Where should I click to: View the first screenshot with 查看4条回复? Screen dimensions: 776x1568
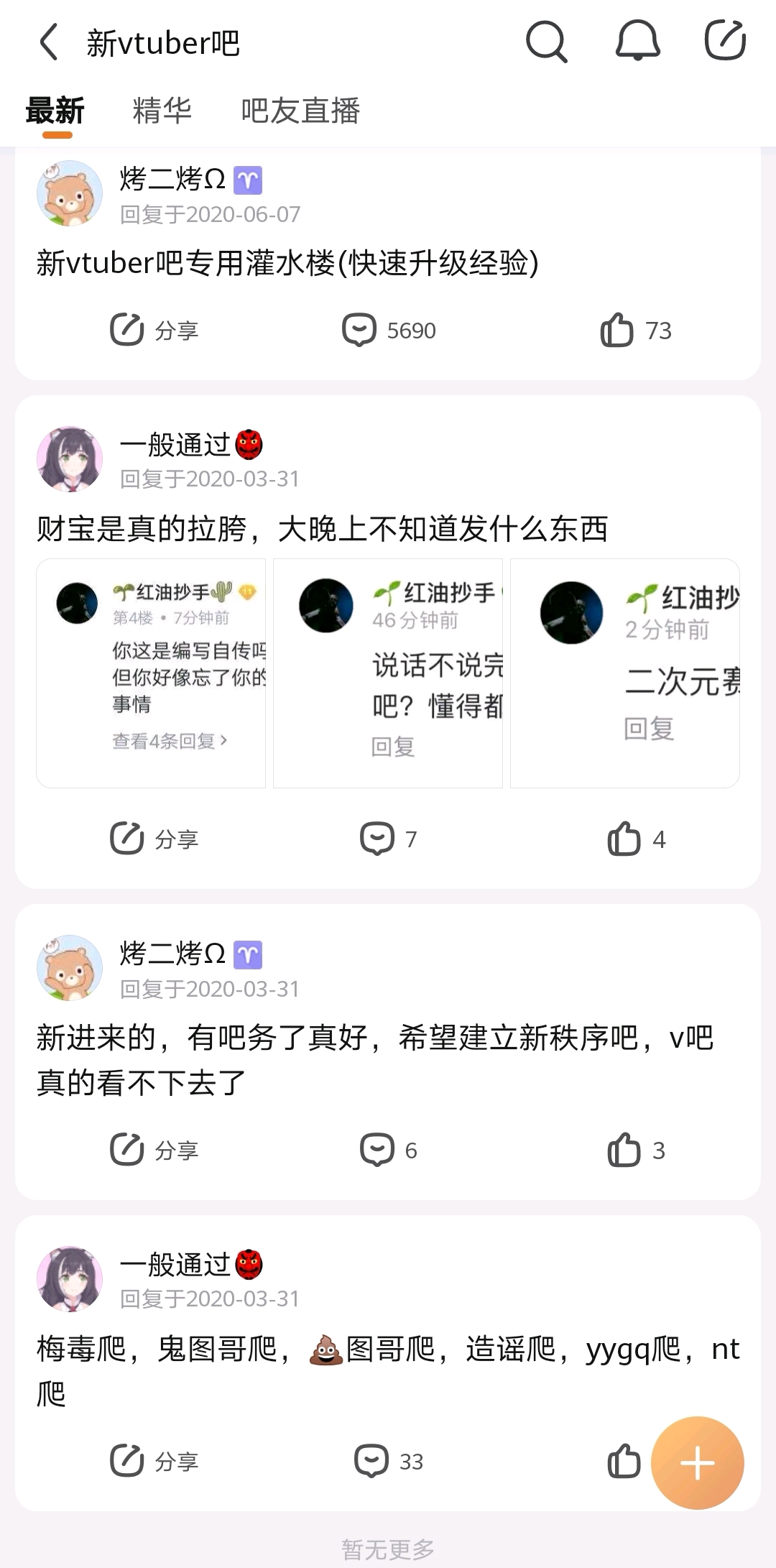pos(151,673)
